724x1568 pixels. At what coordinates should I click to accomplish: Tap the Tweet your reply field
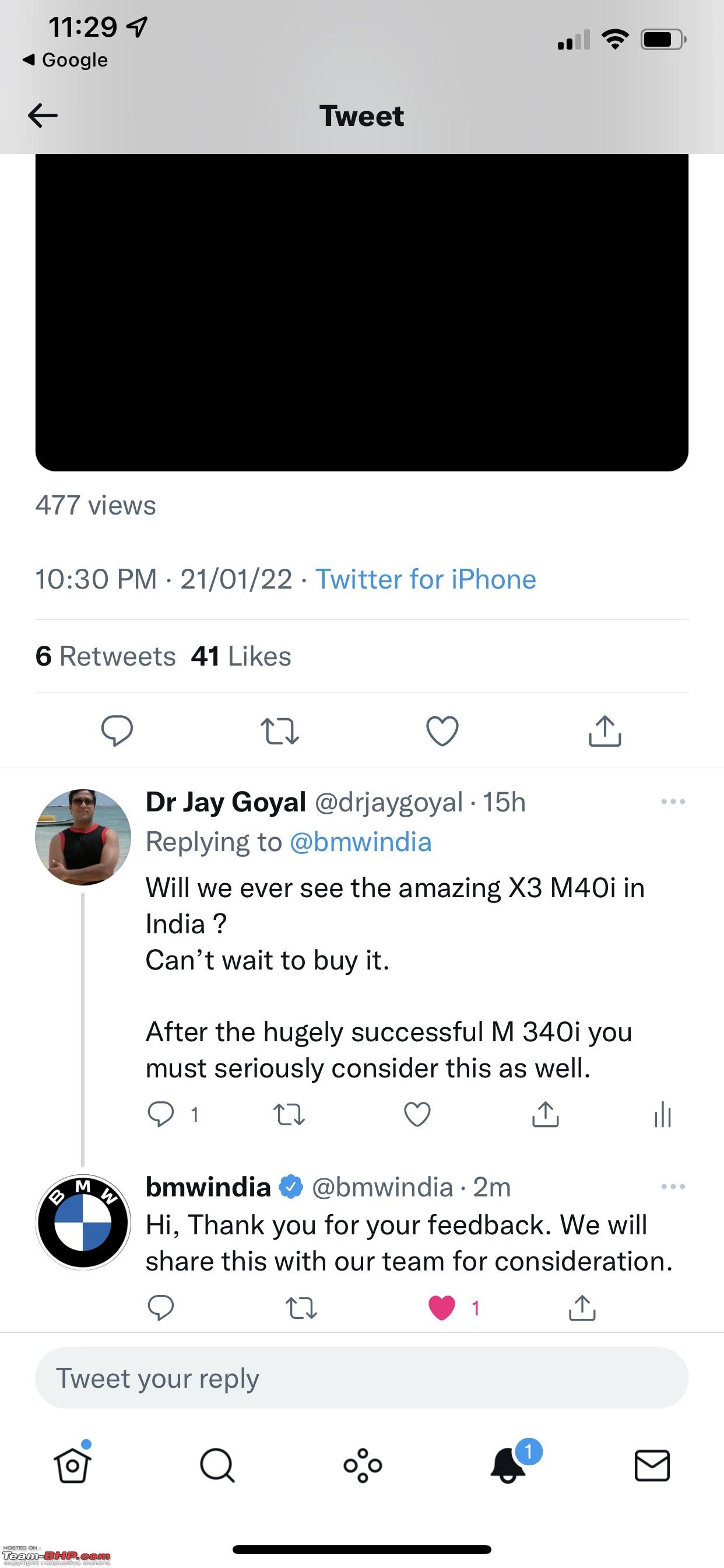[362, 1378]
